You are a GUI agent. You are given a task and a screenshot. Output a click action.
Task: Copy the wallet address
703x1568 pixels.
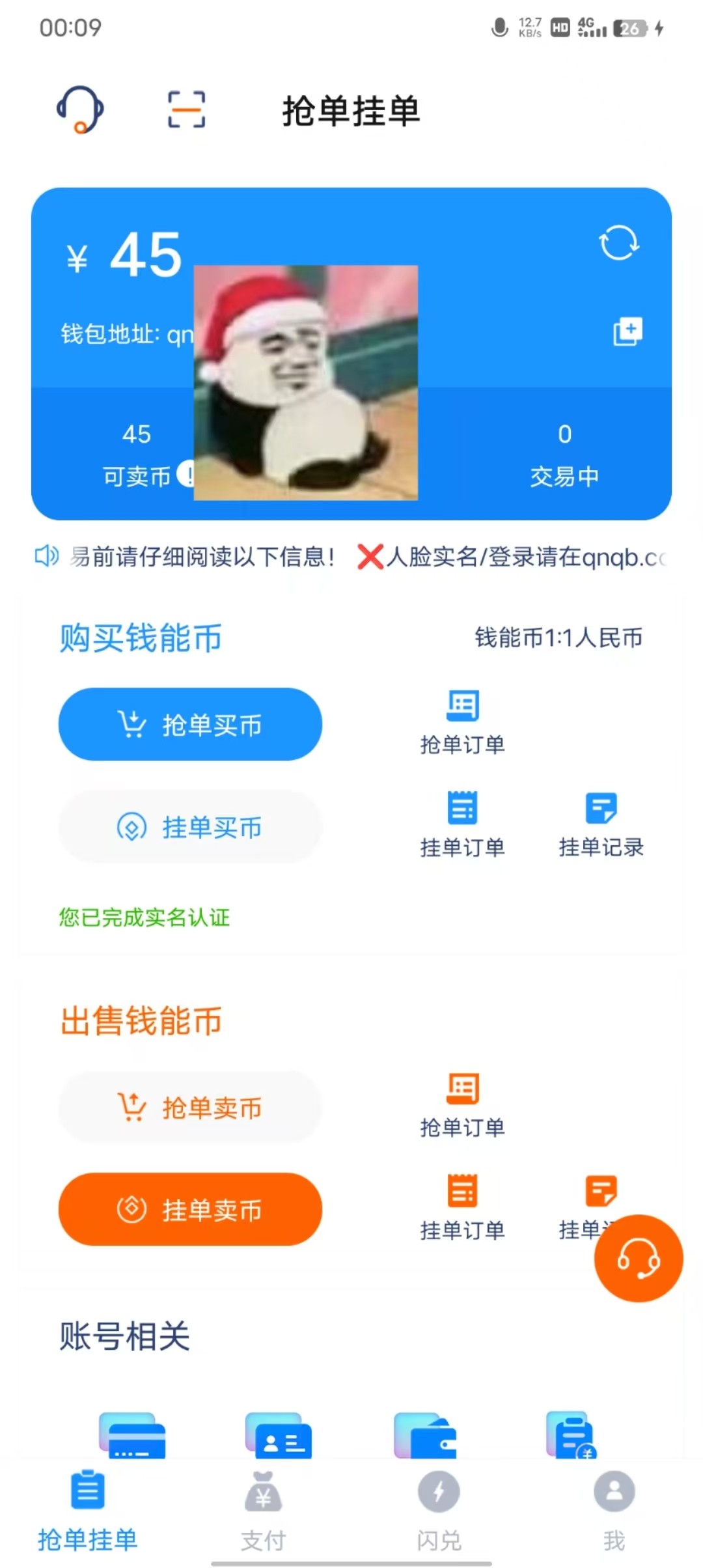[627, 332]
